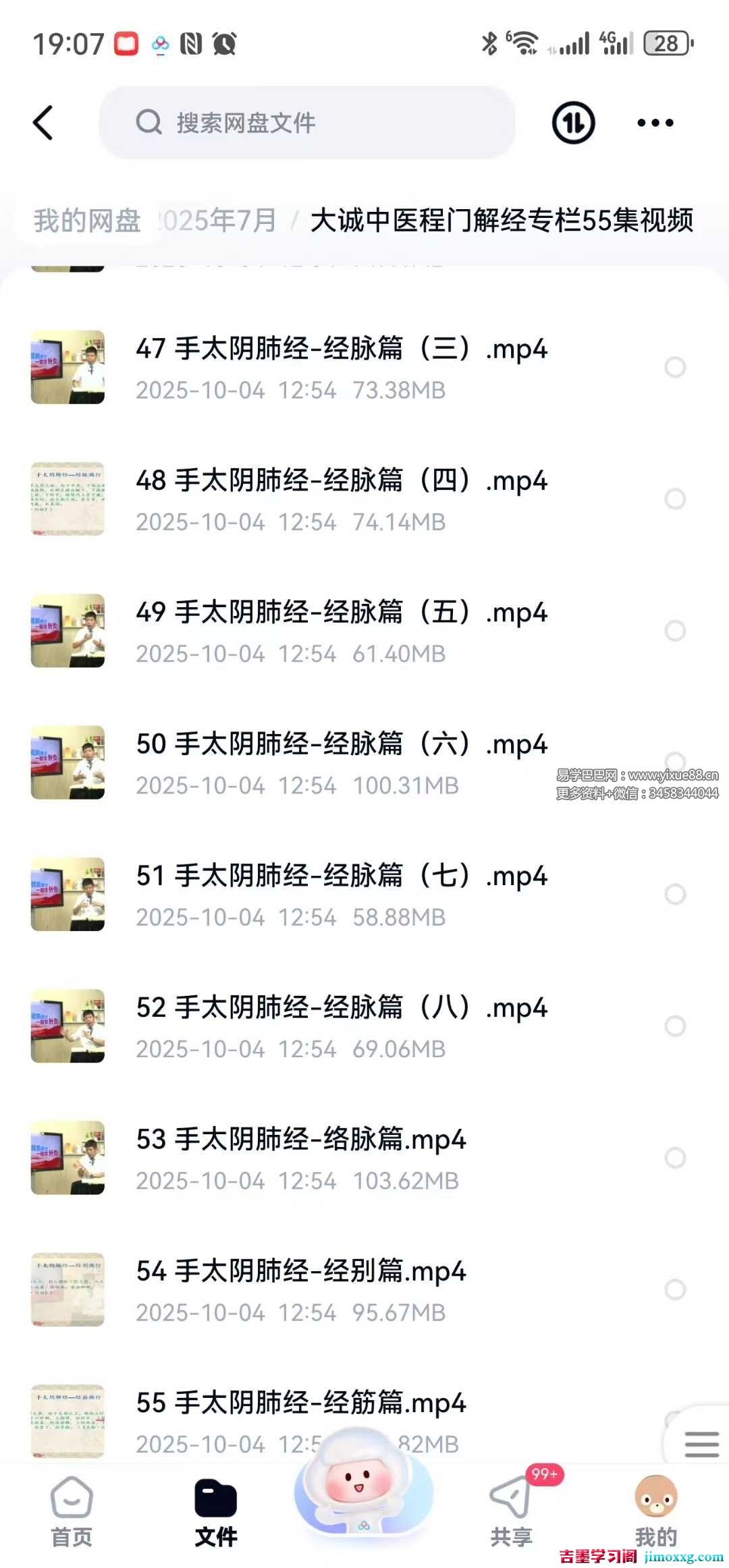Switch to the 共享 tab
The width and height of the screenshot is (729, 1568).
coord(511,1511)
